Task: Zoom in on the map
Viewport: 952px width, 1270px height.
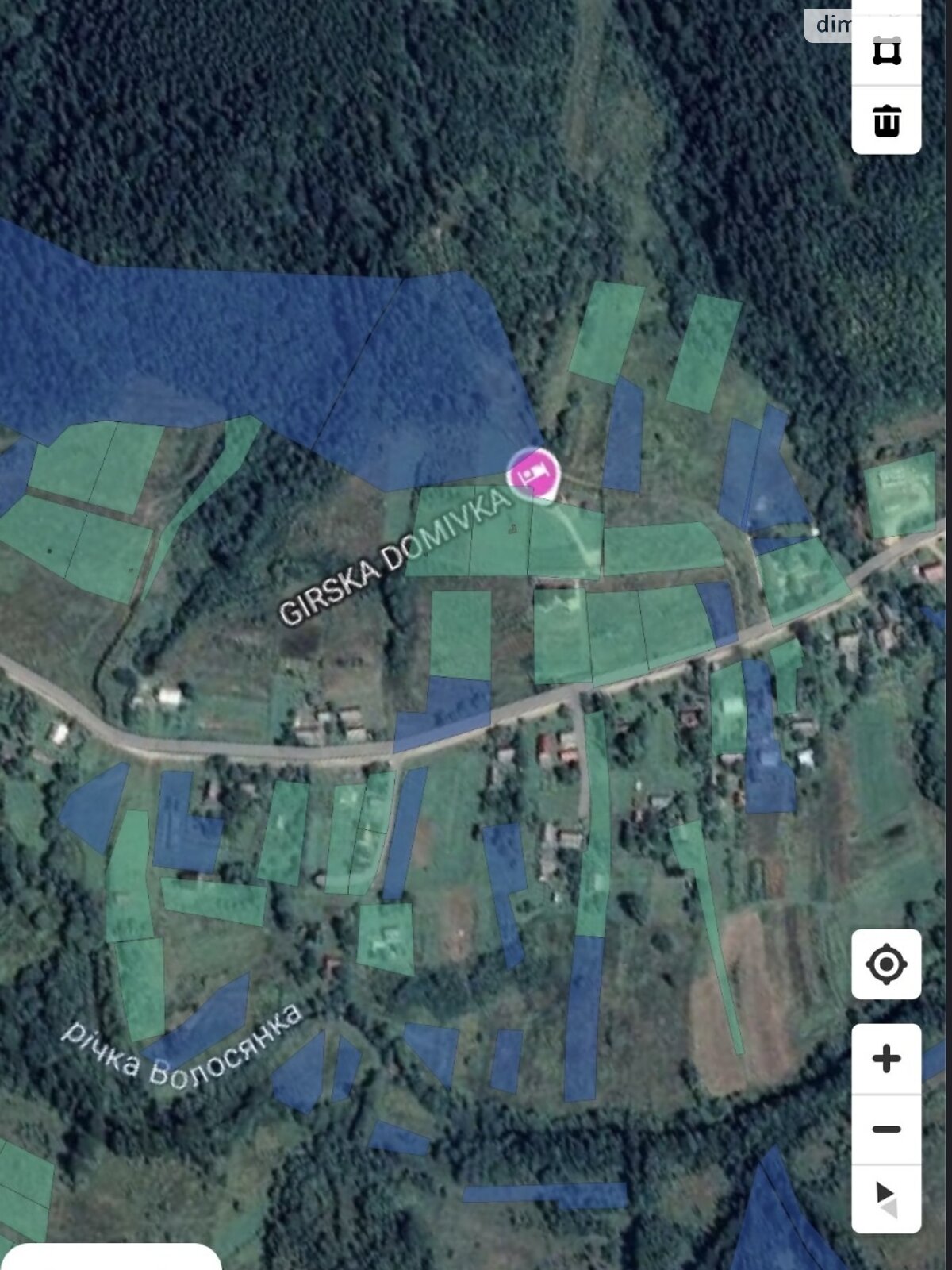Action: tap(886, 1059)
